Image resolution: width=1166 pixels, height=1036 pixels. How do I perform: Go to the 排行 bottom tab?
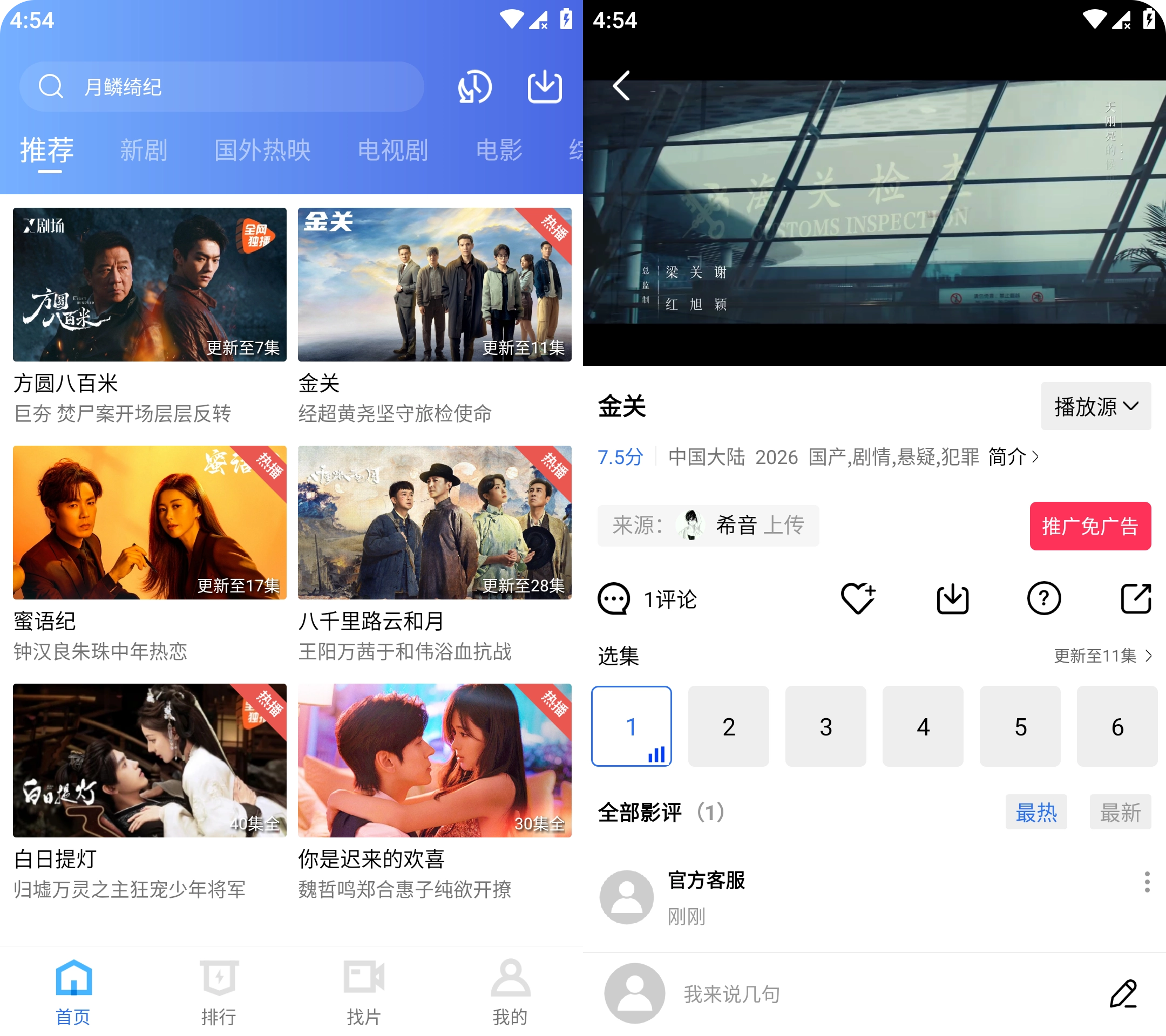click(219, 992)
